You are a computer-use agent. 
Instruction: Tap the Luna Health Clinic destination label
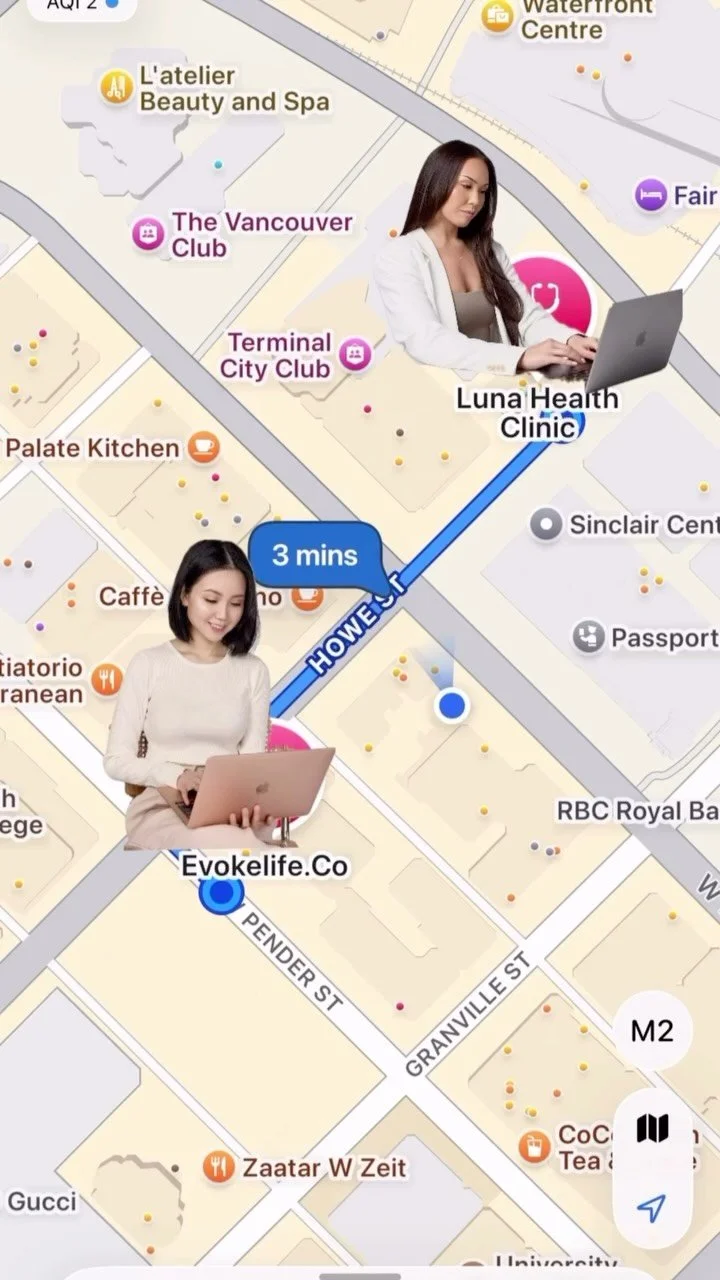point(538,412)
